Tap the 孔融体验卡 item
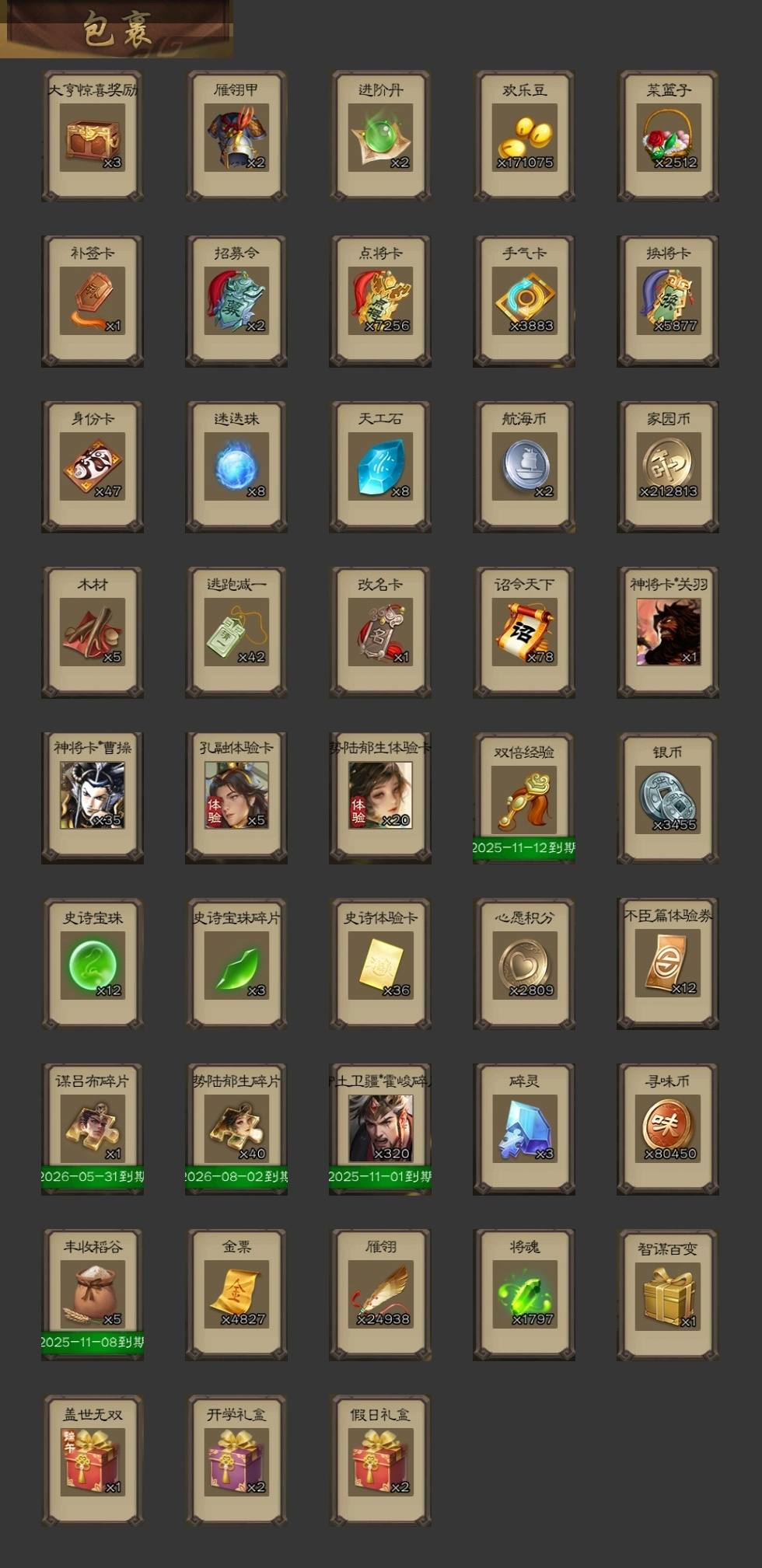Image resolution: width=762 pixels, height=1568 pixels. click(x=236, y=798)
